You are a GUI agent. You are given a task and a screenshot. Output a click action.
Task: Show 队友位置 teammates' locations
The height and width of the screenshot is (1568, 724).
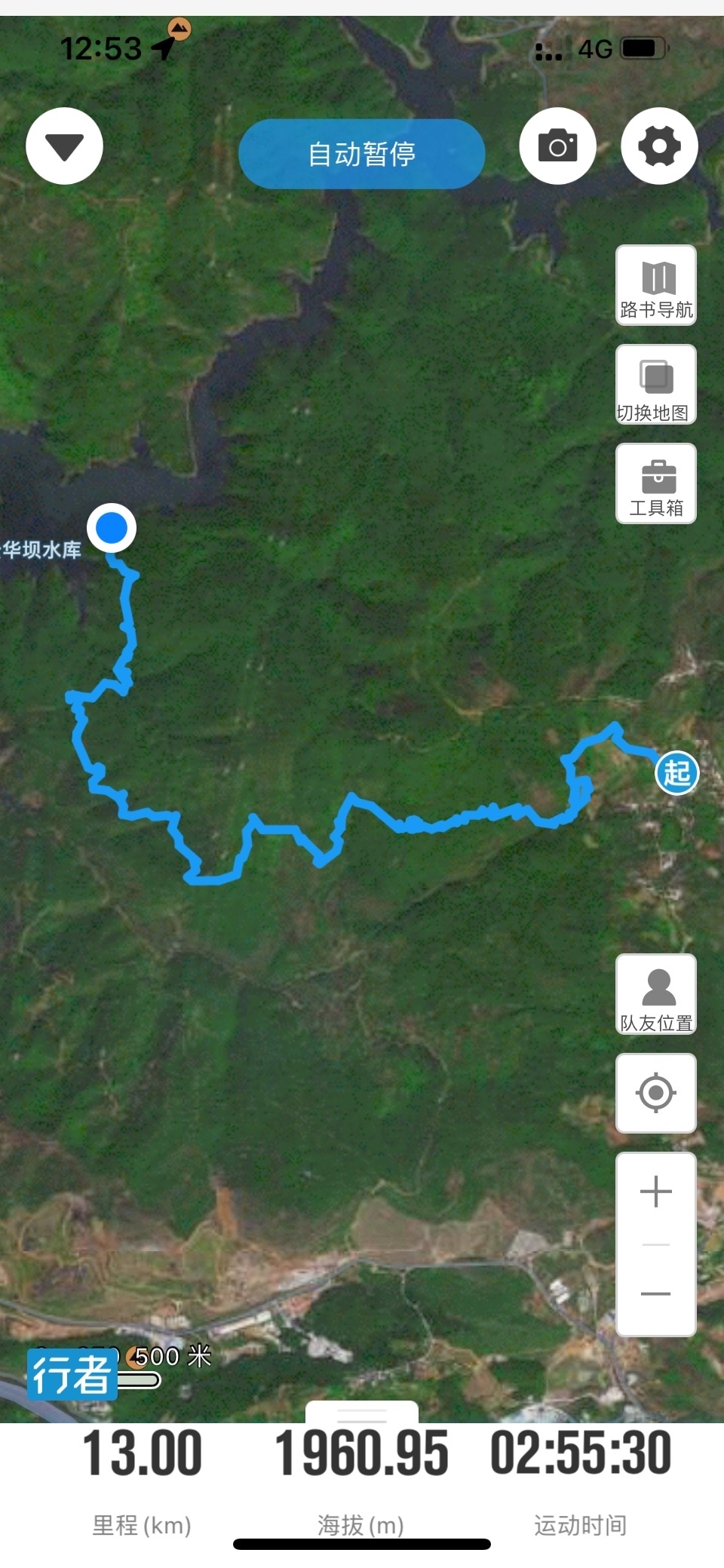coord(656,994)
